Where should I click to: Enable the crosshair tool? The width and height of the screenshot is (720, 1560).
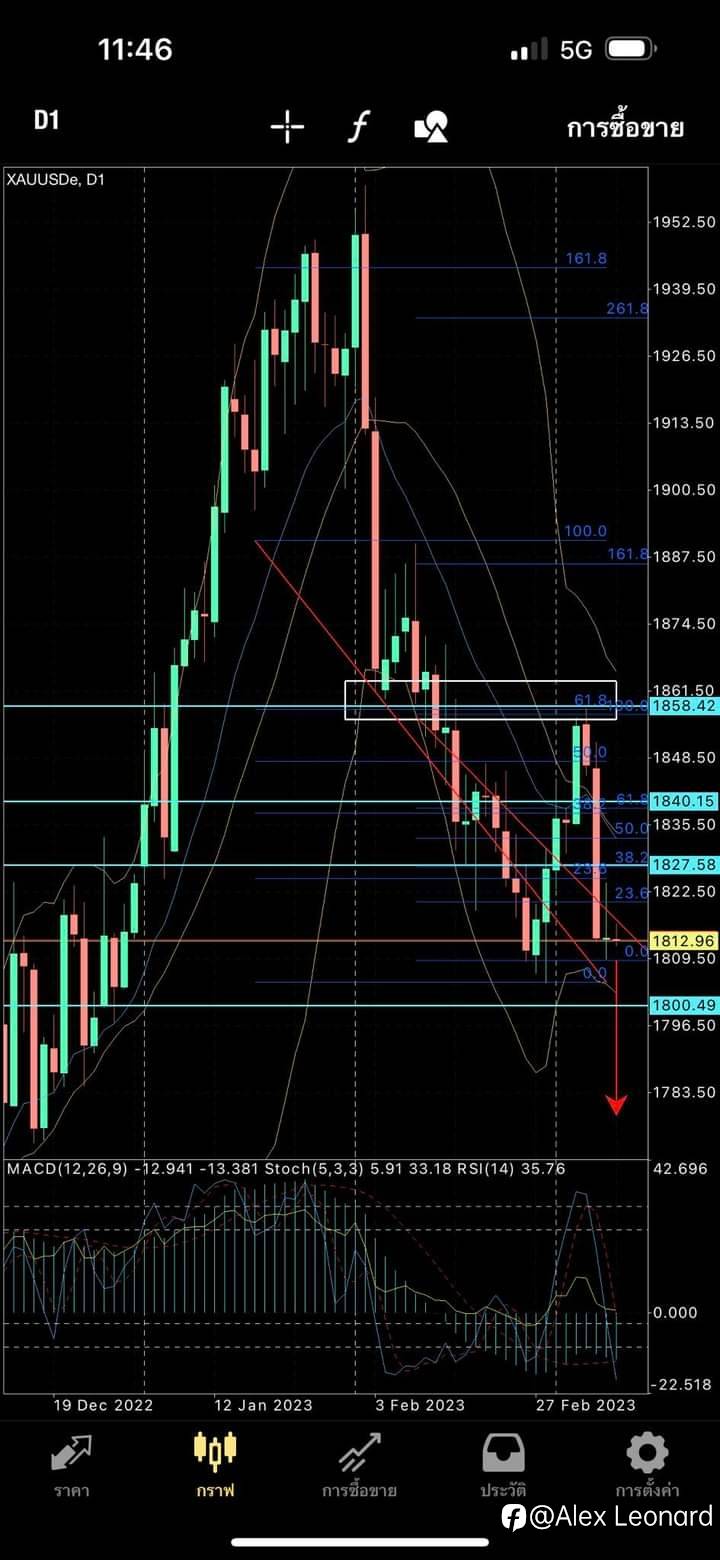pyautogui.click(x=287, y=127)
